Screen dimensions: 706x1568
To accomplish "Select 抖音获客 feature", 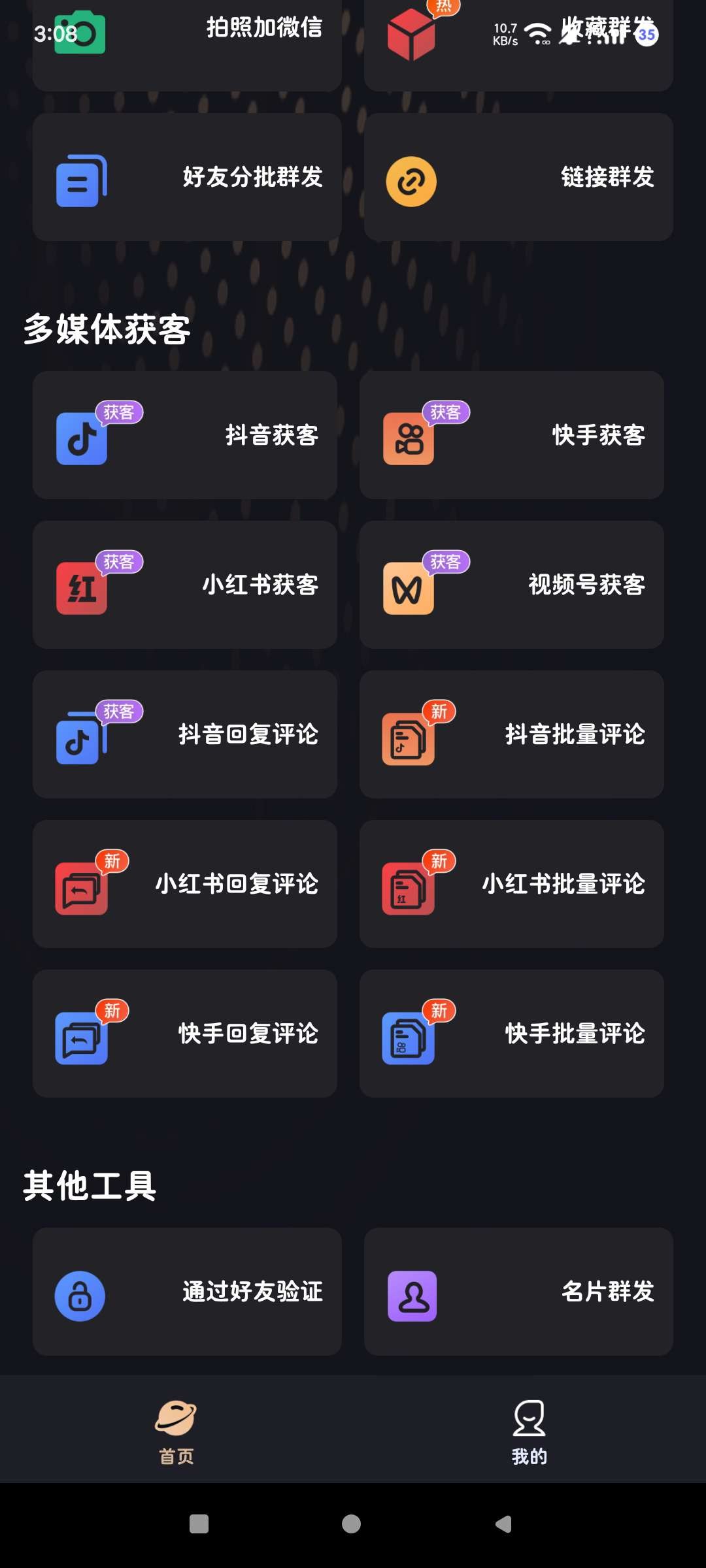I will click(185, 435).
